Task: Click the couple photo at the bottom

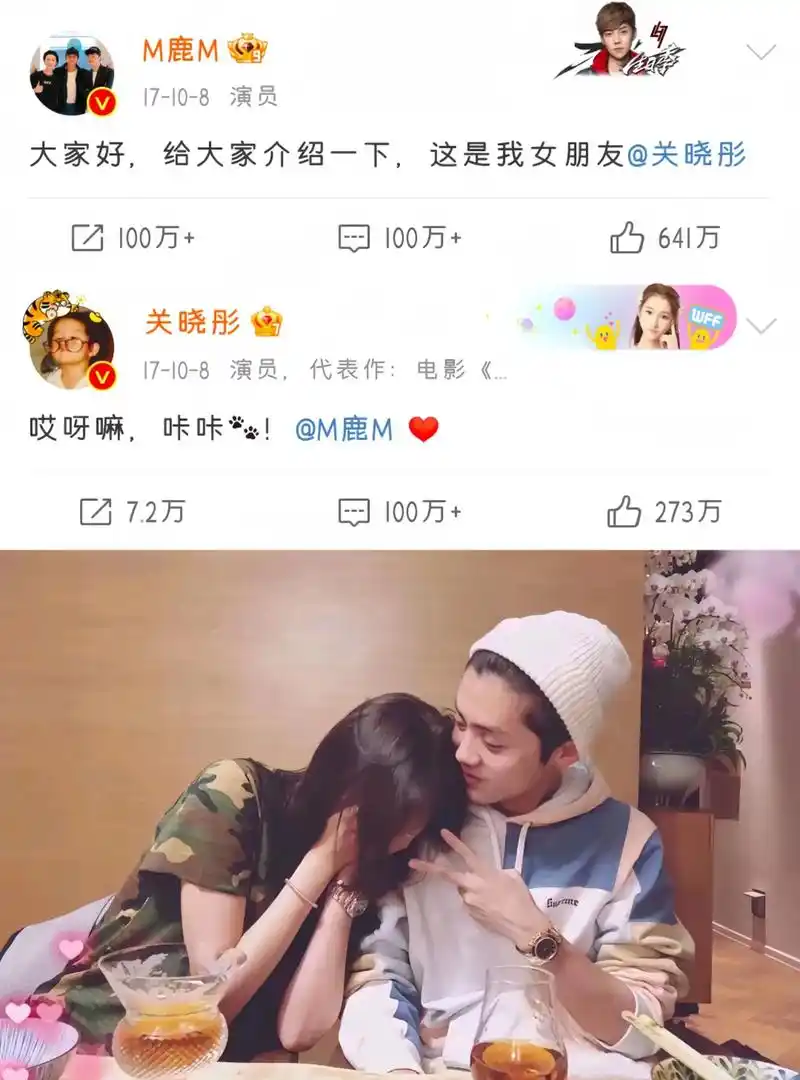Action: [x=400, y=810]
